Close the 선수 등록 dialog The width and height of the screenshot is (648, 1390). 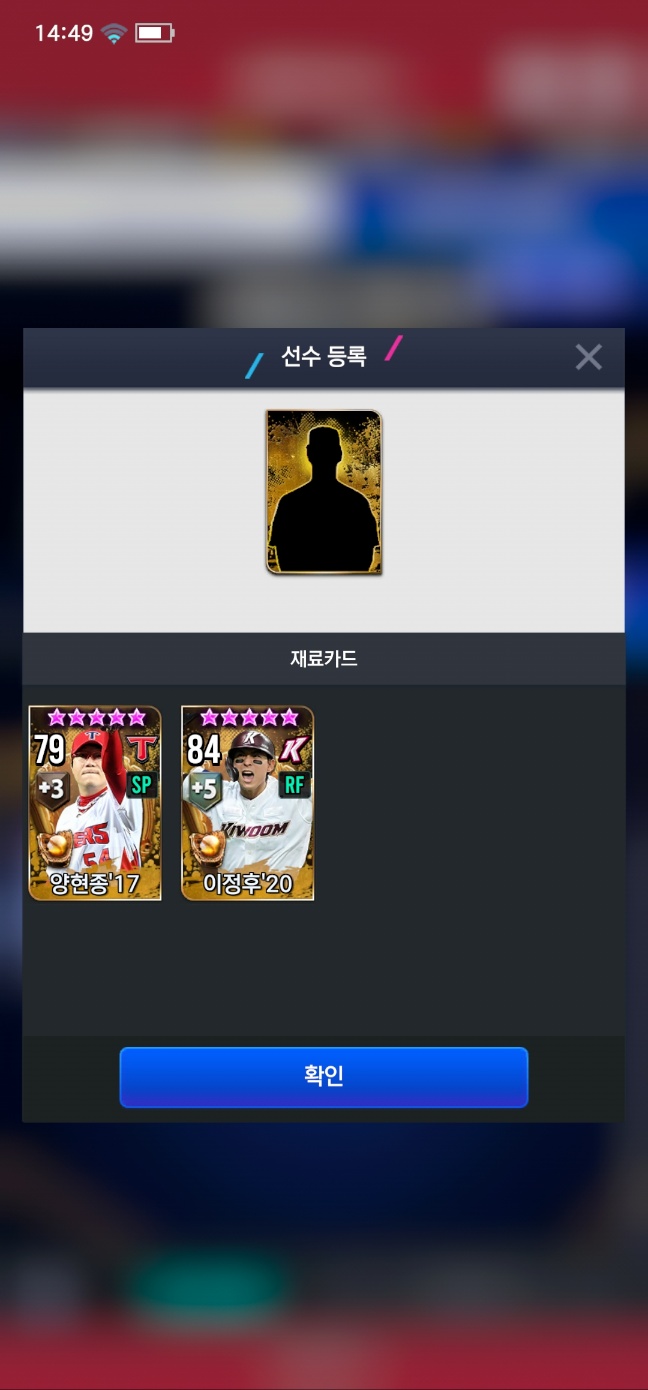click(588, 357)
